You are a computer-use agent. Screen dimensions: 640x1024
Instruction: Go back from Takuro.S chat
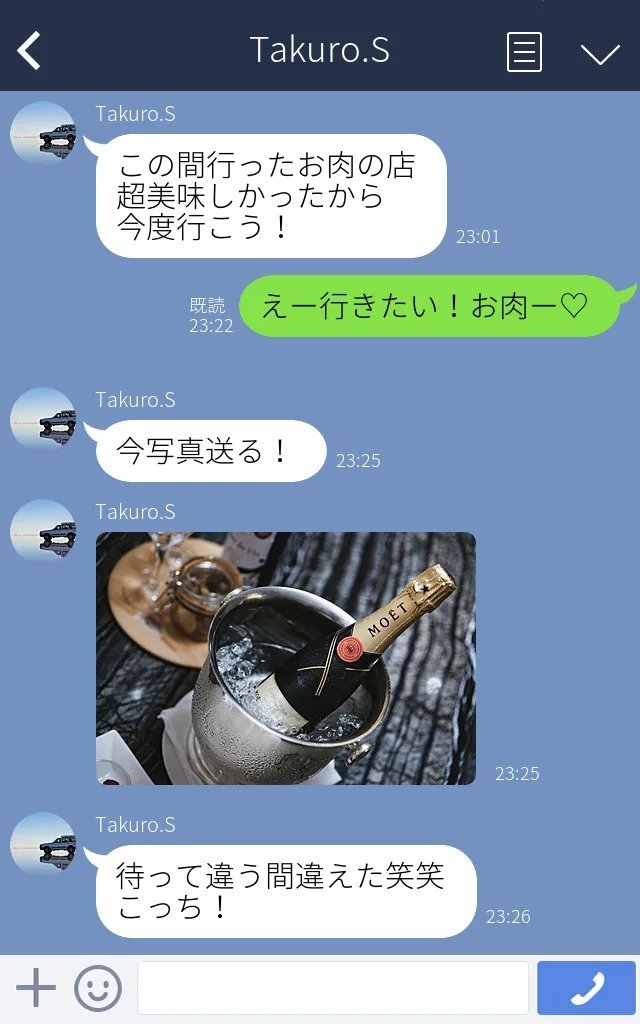(30, 50)
